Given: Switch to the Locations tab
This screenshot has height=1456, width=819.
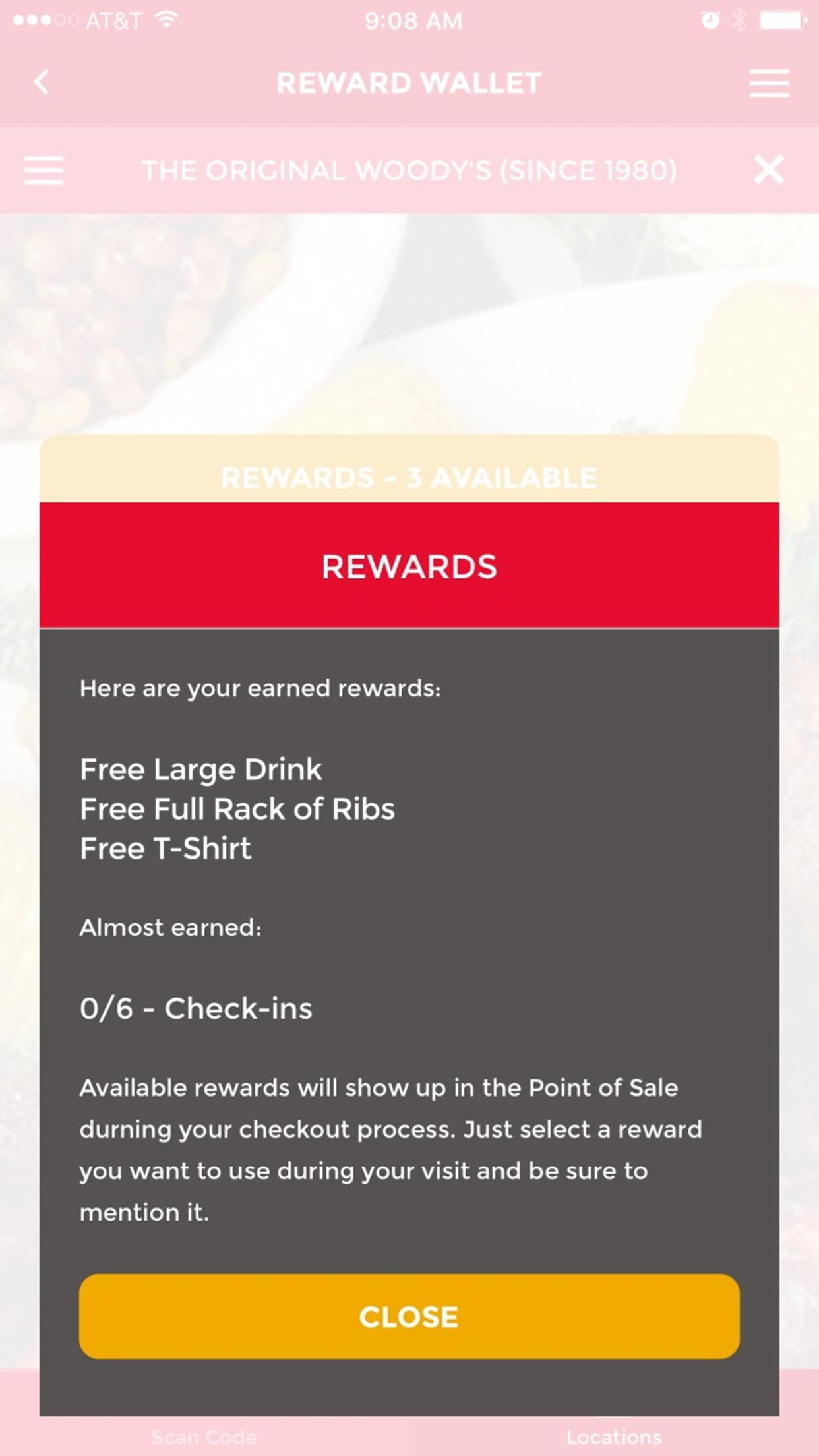Looking at the screenshot, I should [x=613, y=1438].
